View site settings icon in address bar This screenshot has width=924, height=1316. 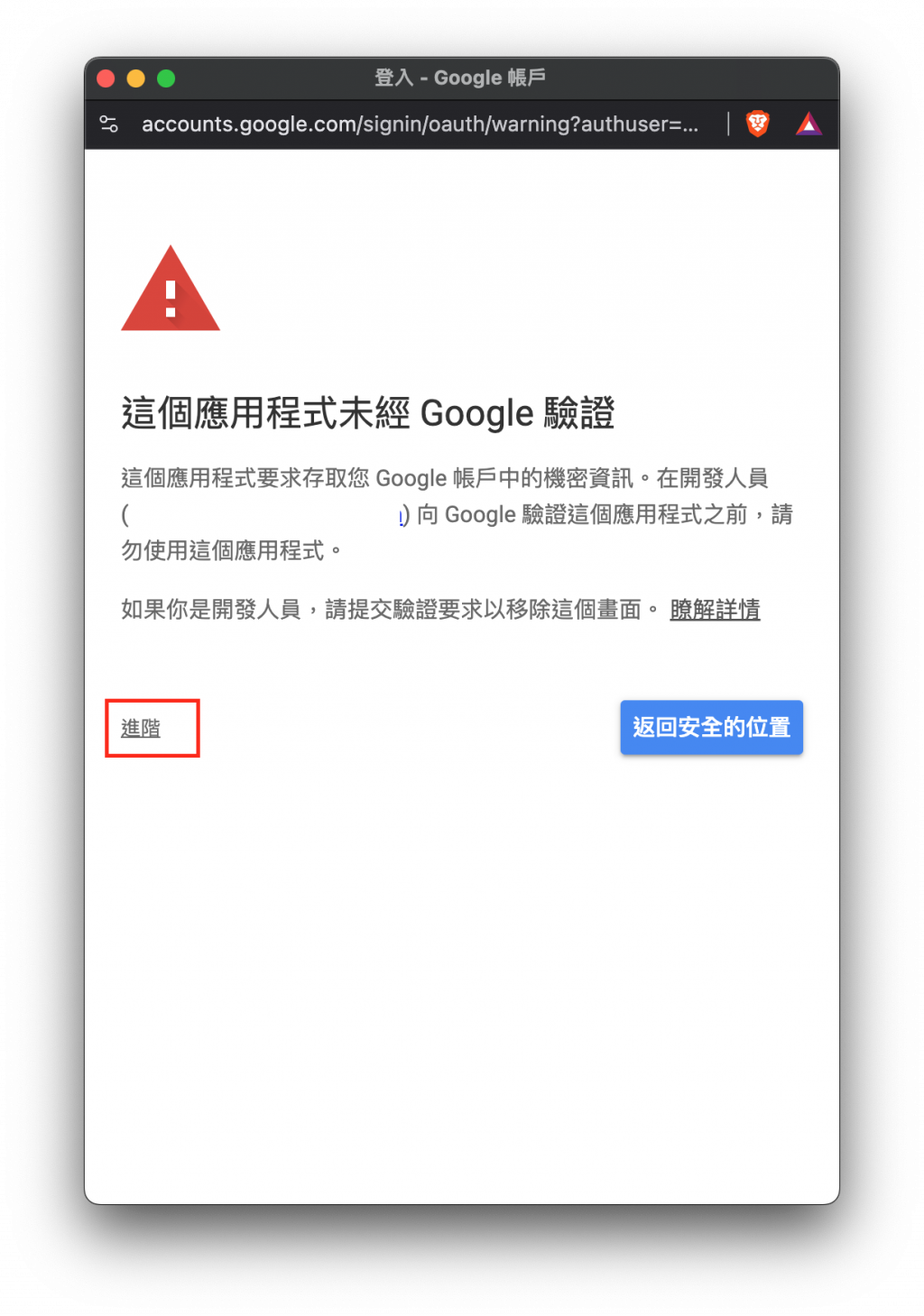109,124
